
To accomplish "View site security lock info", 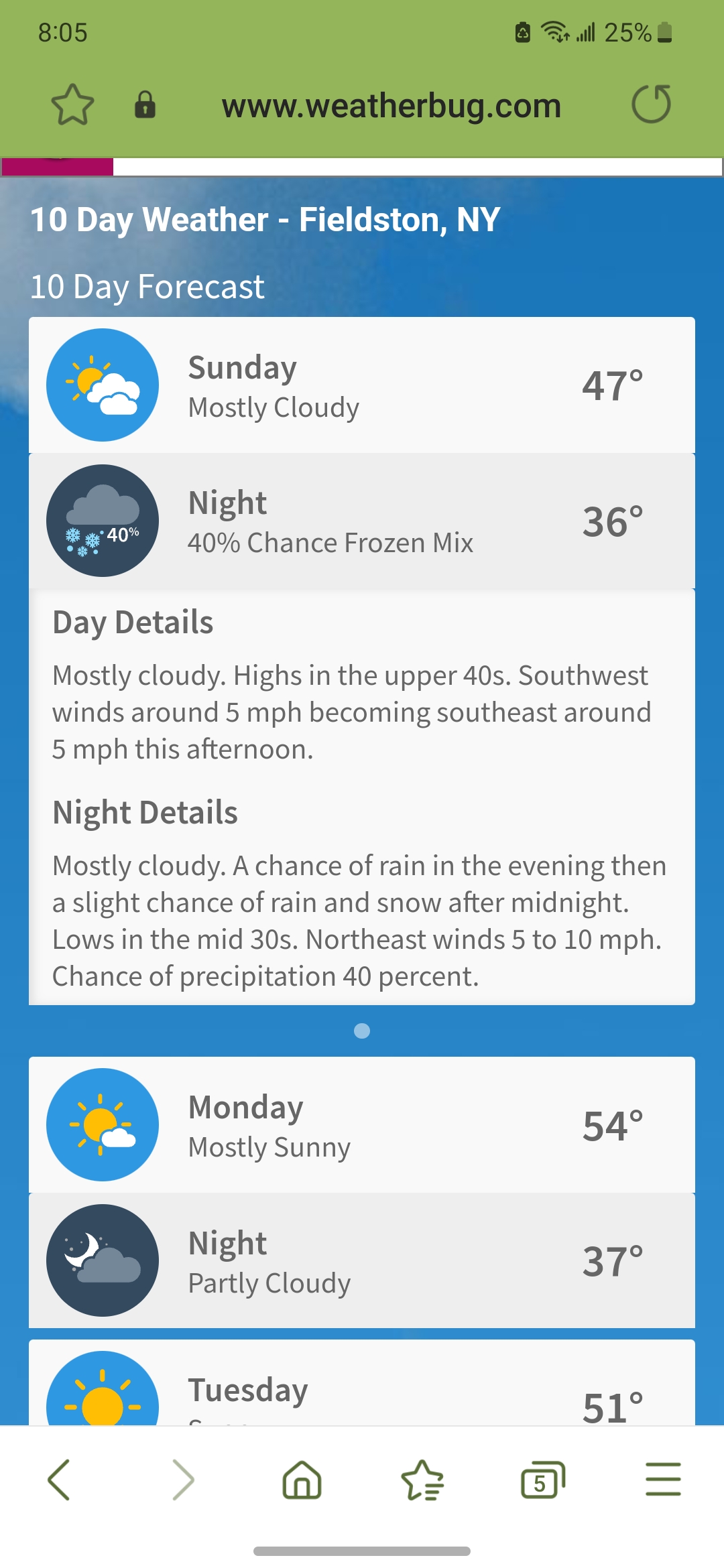I will 145,105.
